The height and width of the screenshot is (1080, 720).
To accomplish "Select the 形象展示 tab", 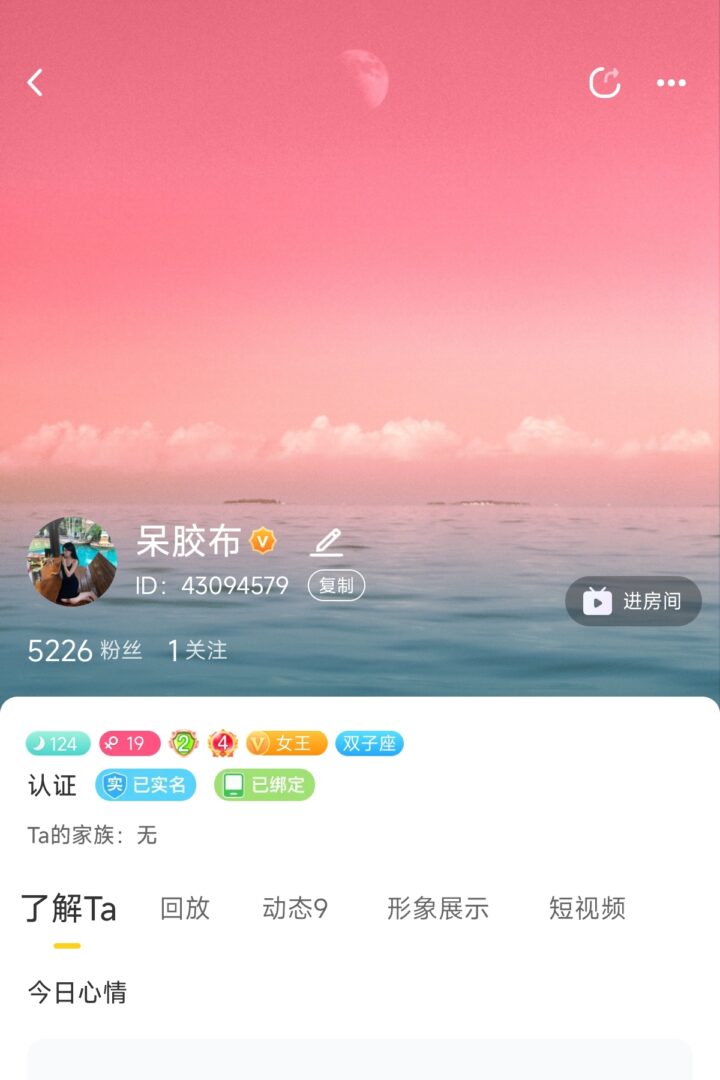I will pos(438,909).
